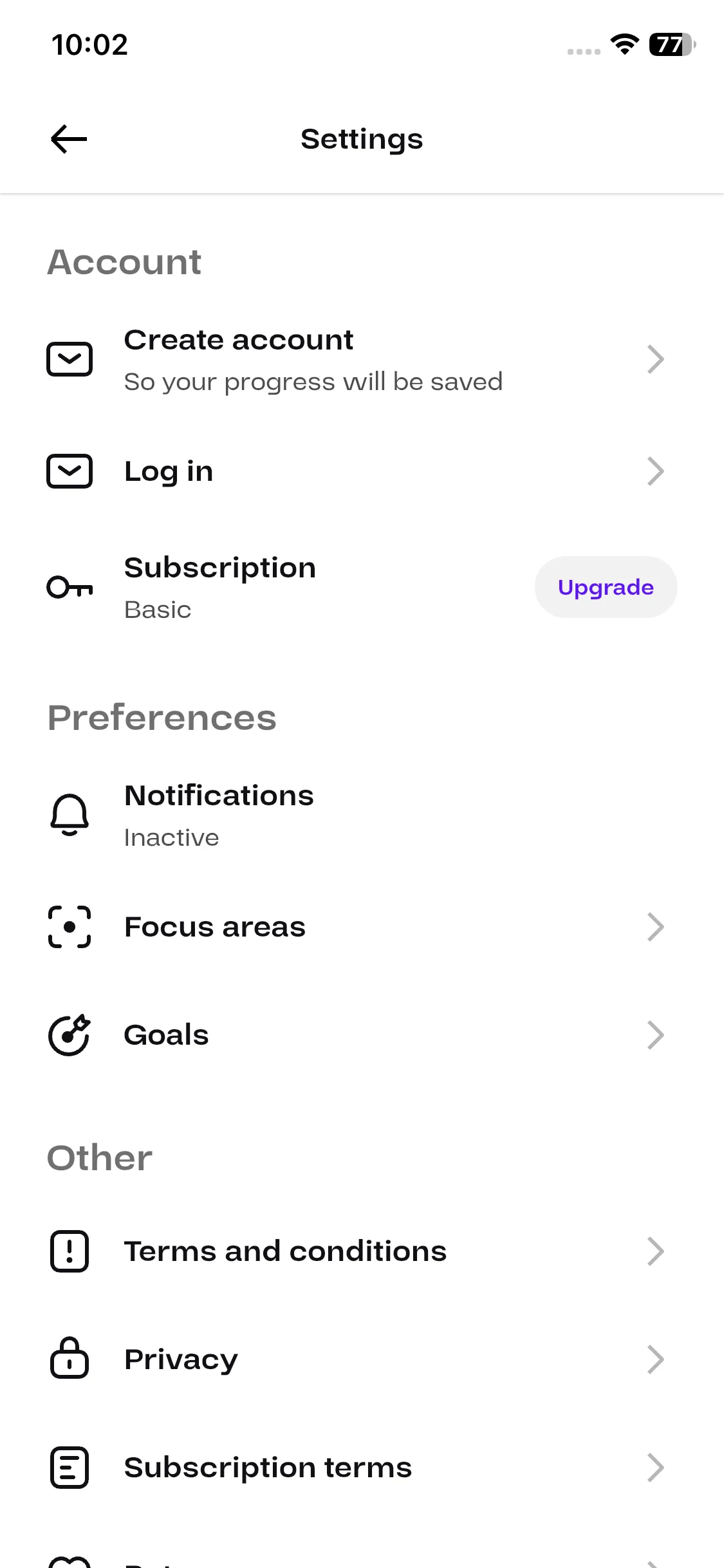724x1568 pixels.
Task: Open Notifications settings
Action: [x=360, y=815]
